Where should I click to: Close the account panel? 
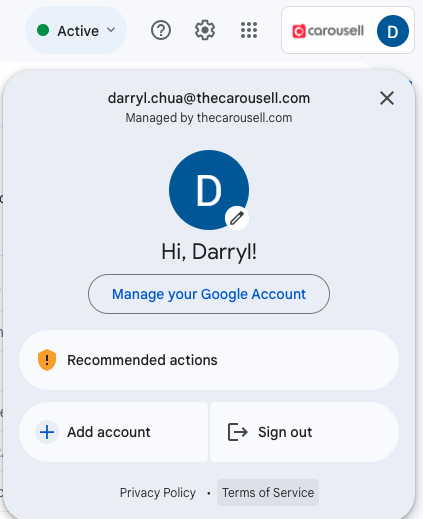tap(387, 98)
